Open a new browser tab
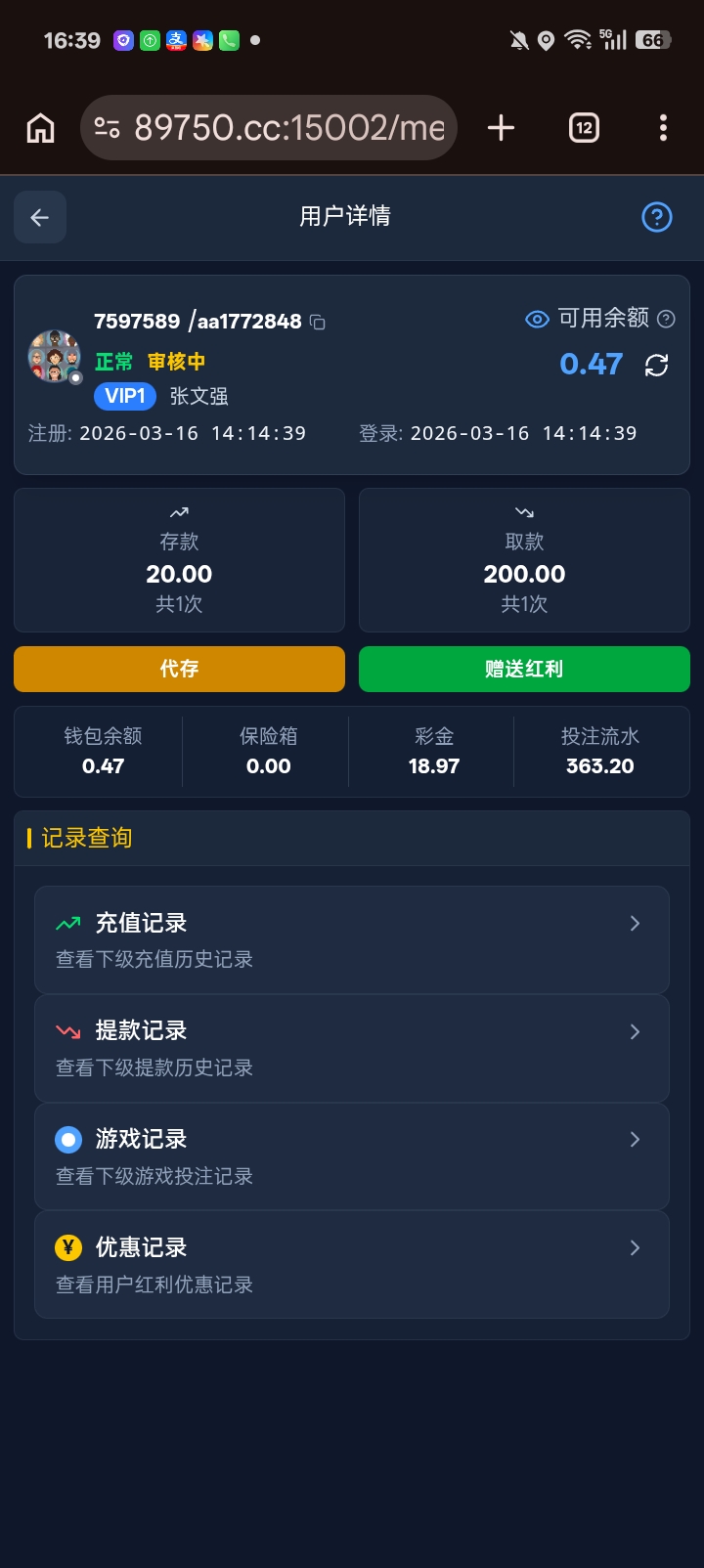704x1568 pixels. pos(501,128)
